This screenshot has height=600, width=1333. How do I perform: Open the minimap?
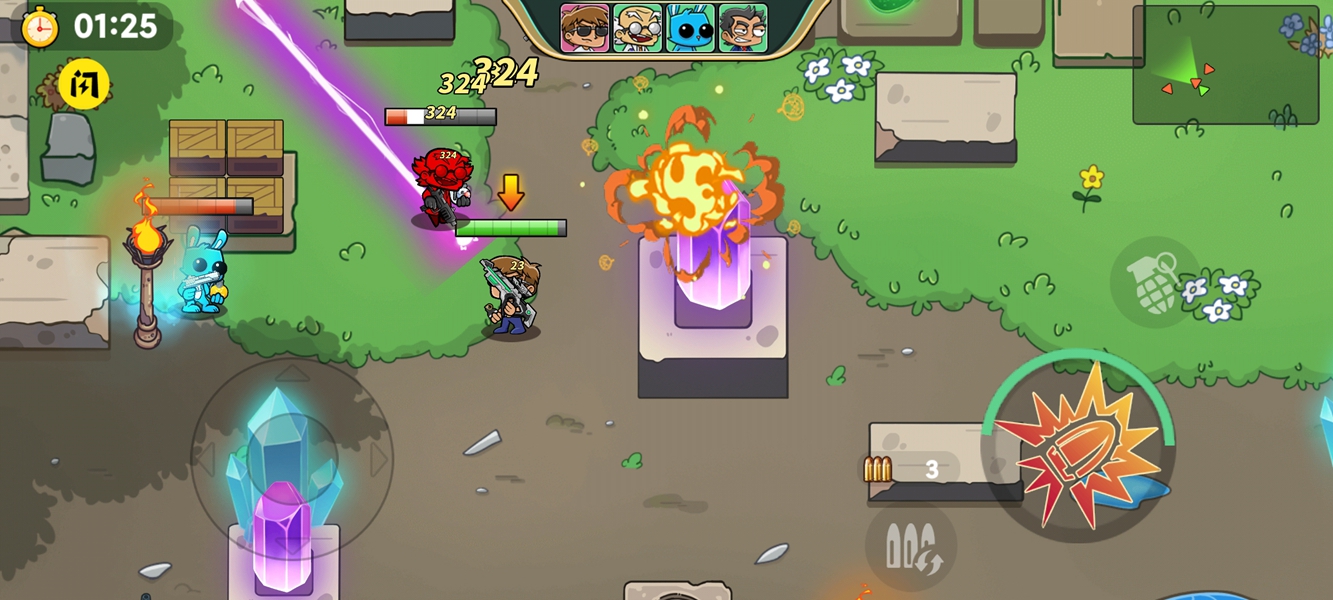(1224, 65)
